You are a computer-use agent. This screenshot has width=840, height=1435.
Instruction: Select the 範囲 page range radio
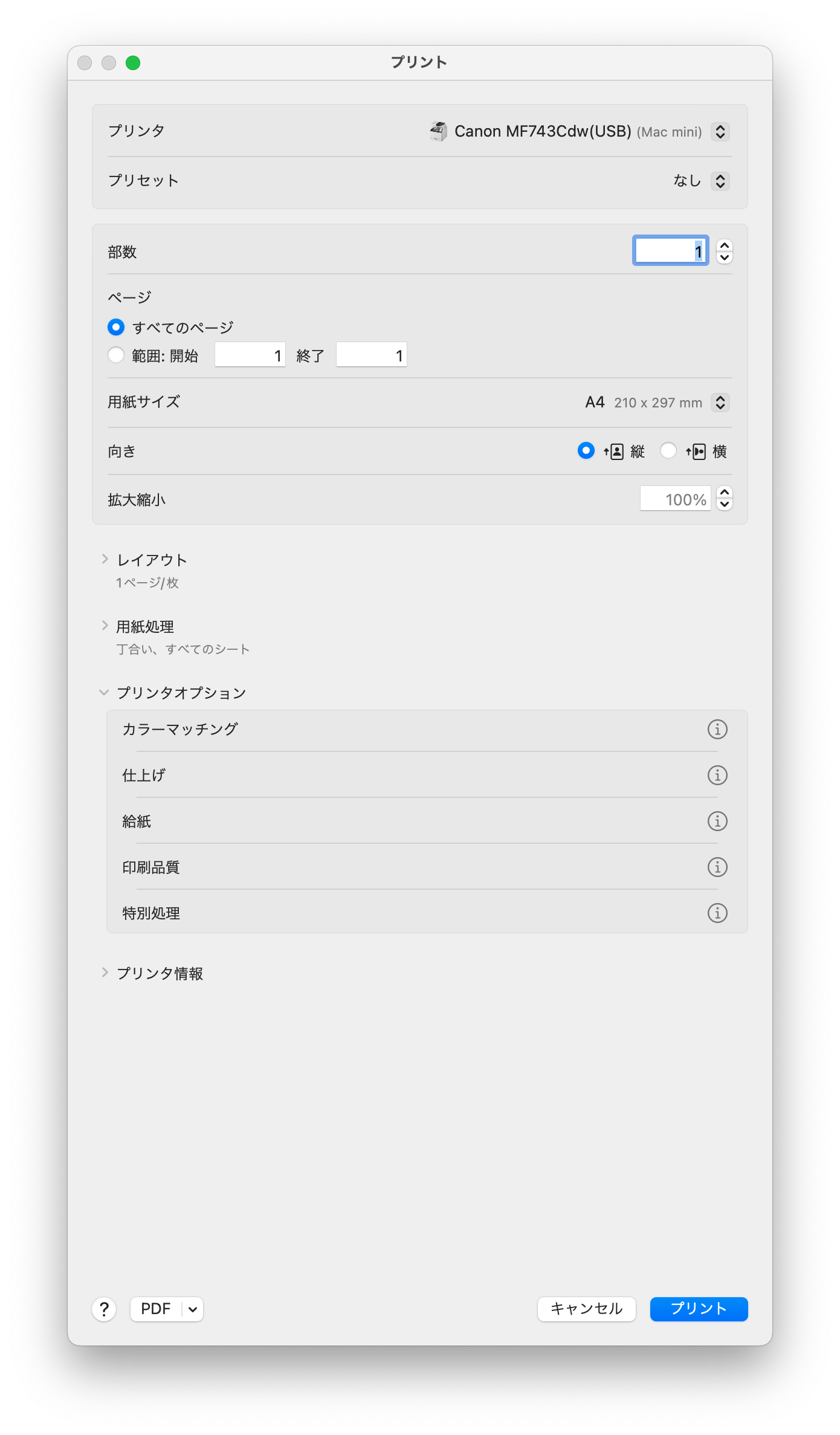point(116,355)
